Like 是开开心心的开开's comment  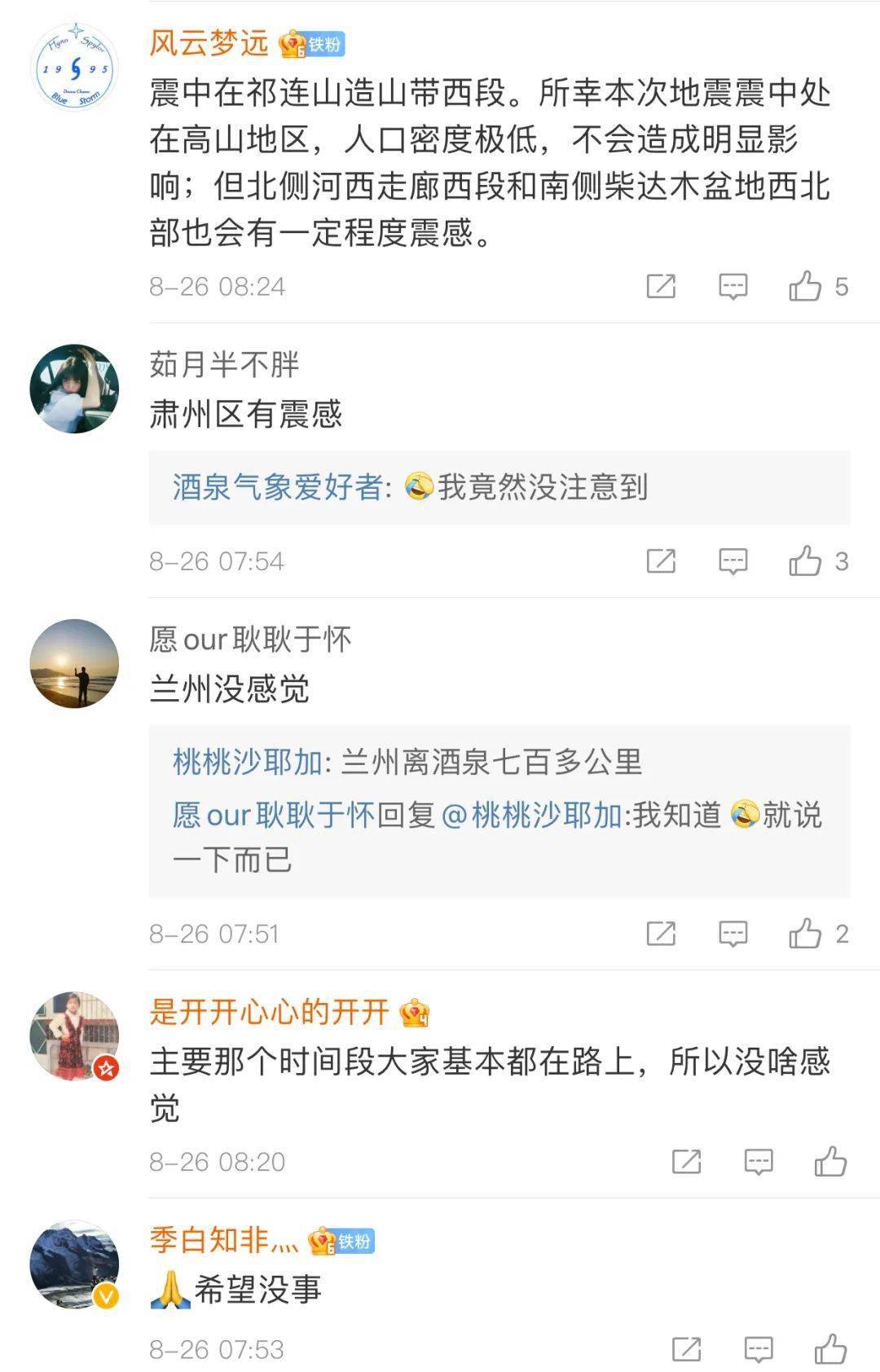pyautogui.click(x=830, y=1161)
